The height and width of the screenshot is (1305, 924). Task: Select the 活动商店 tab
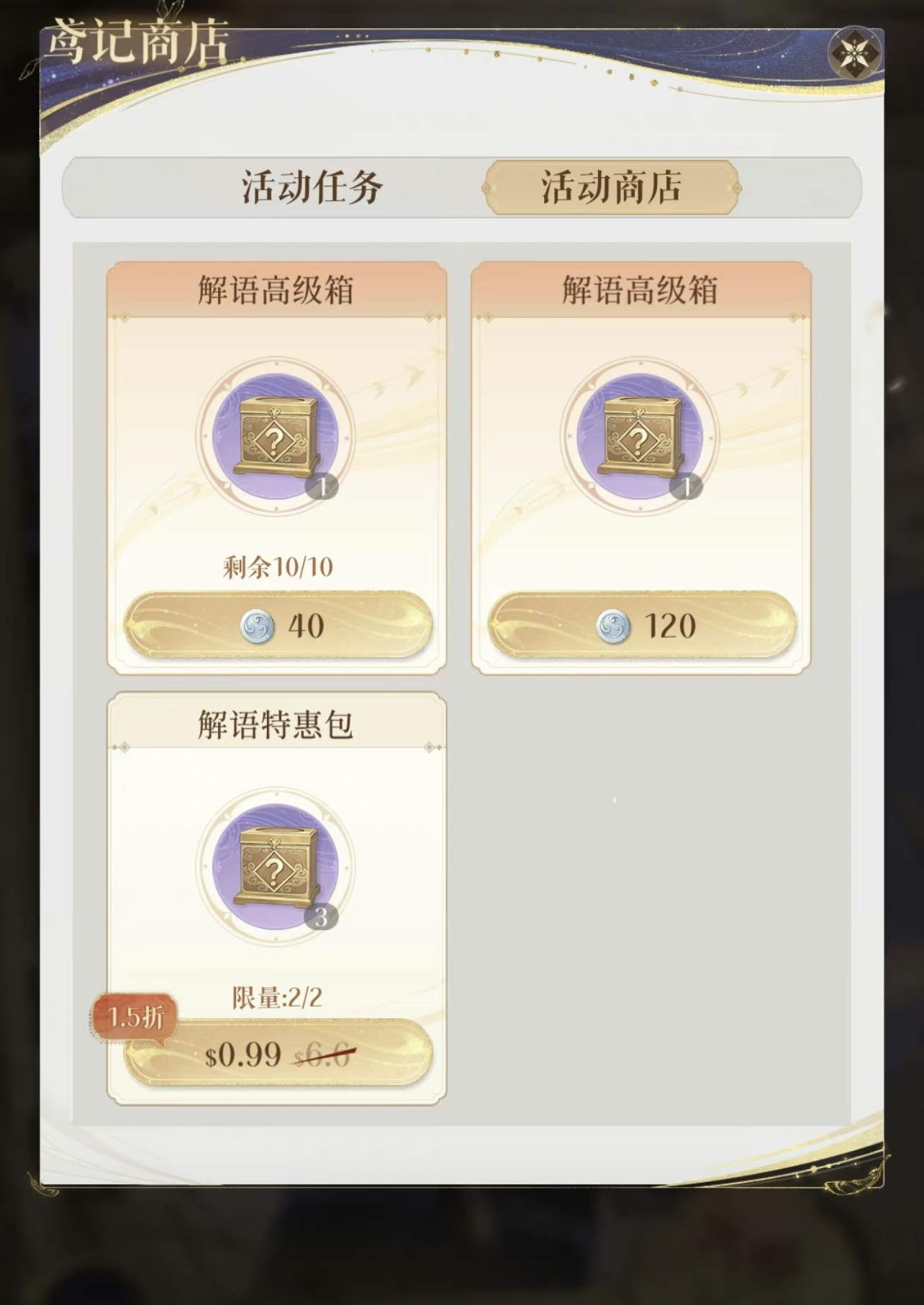click(x=611, y=189)
